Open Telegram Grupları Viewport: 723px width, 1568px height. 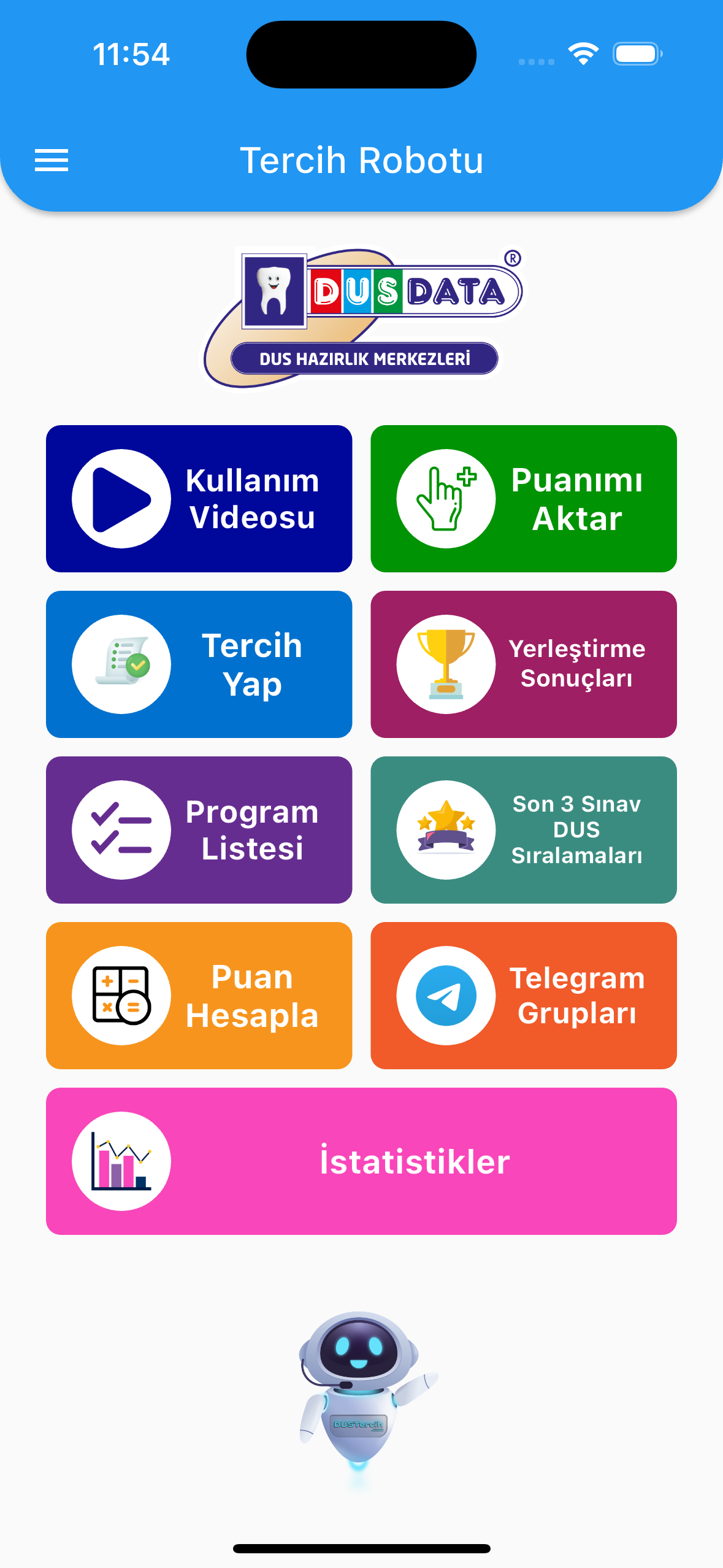point(523,996)
